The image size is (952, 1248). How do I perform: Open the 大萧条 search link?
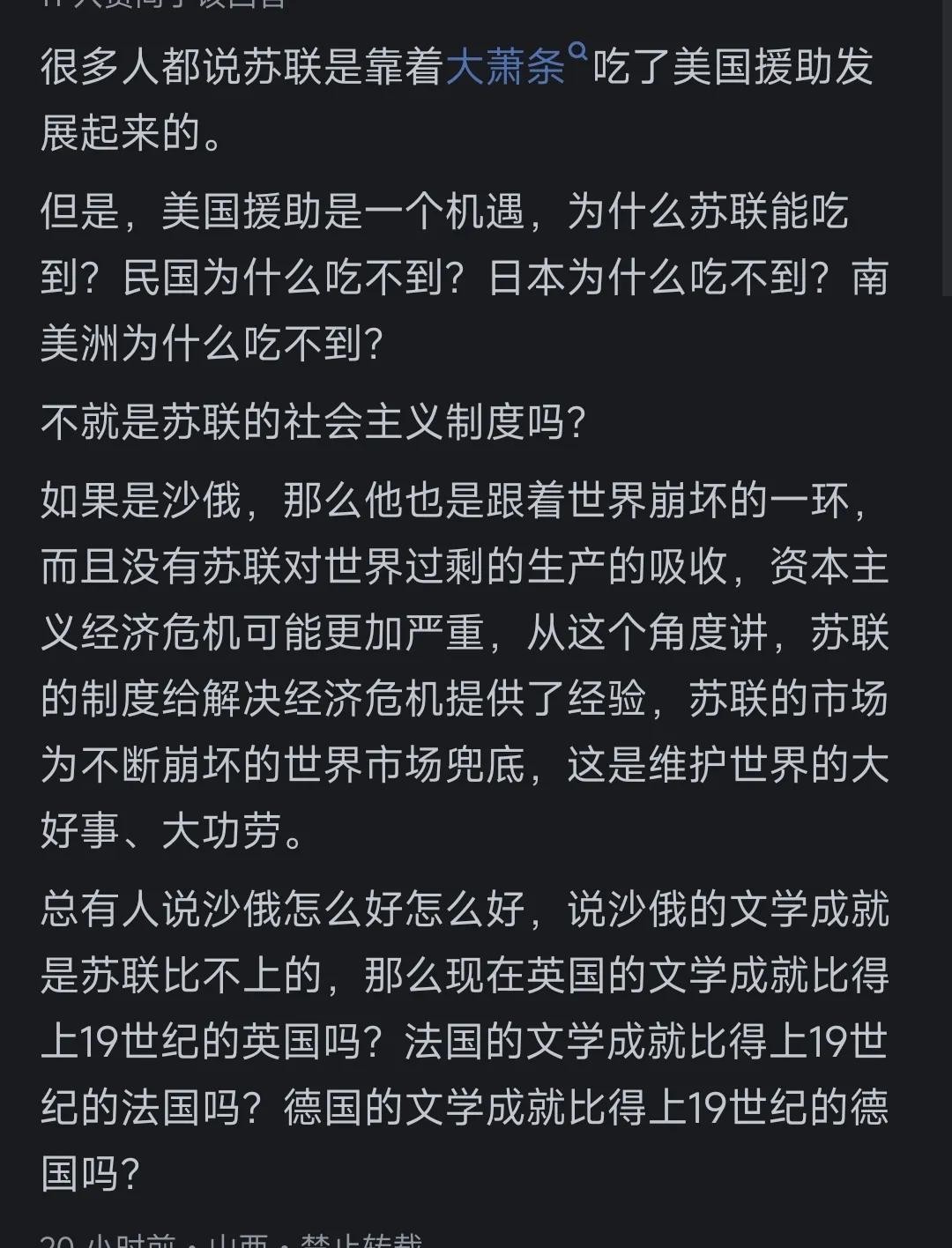coord(508,67)
